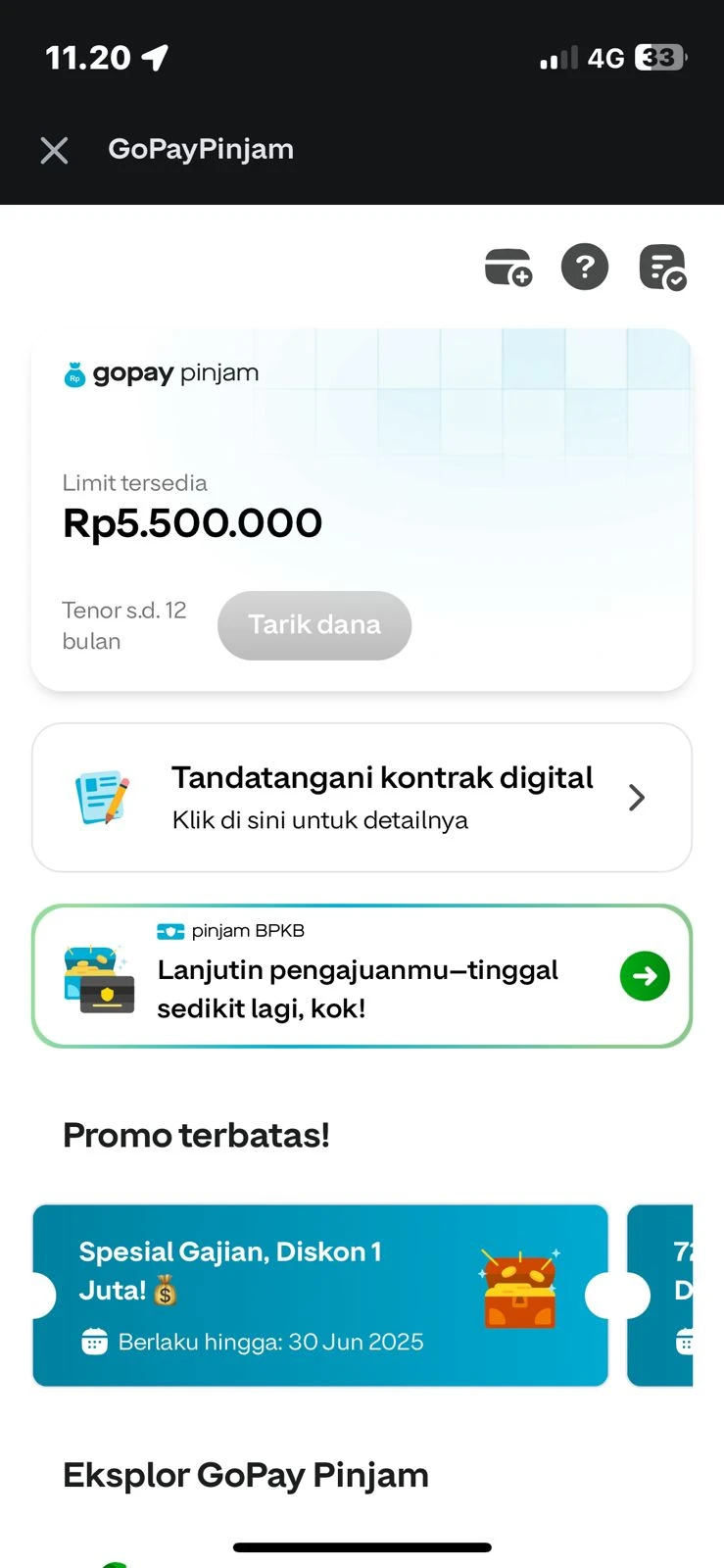Open the wallet add icon
The height and width of the screenshot is (1568, 724).
pyautogui.click(x=508, y=268)
